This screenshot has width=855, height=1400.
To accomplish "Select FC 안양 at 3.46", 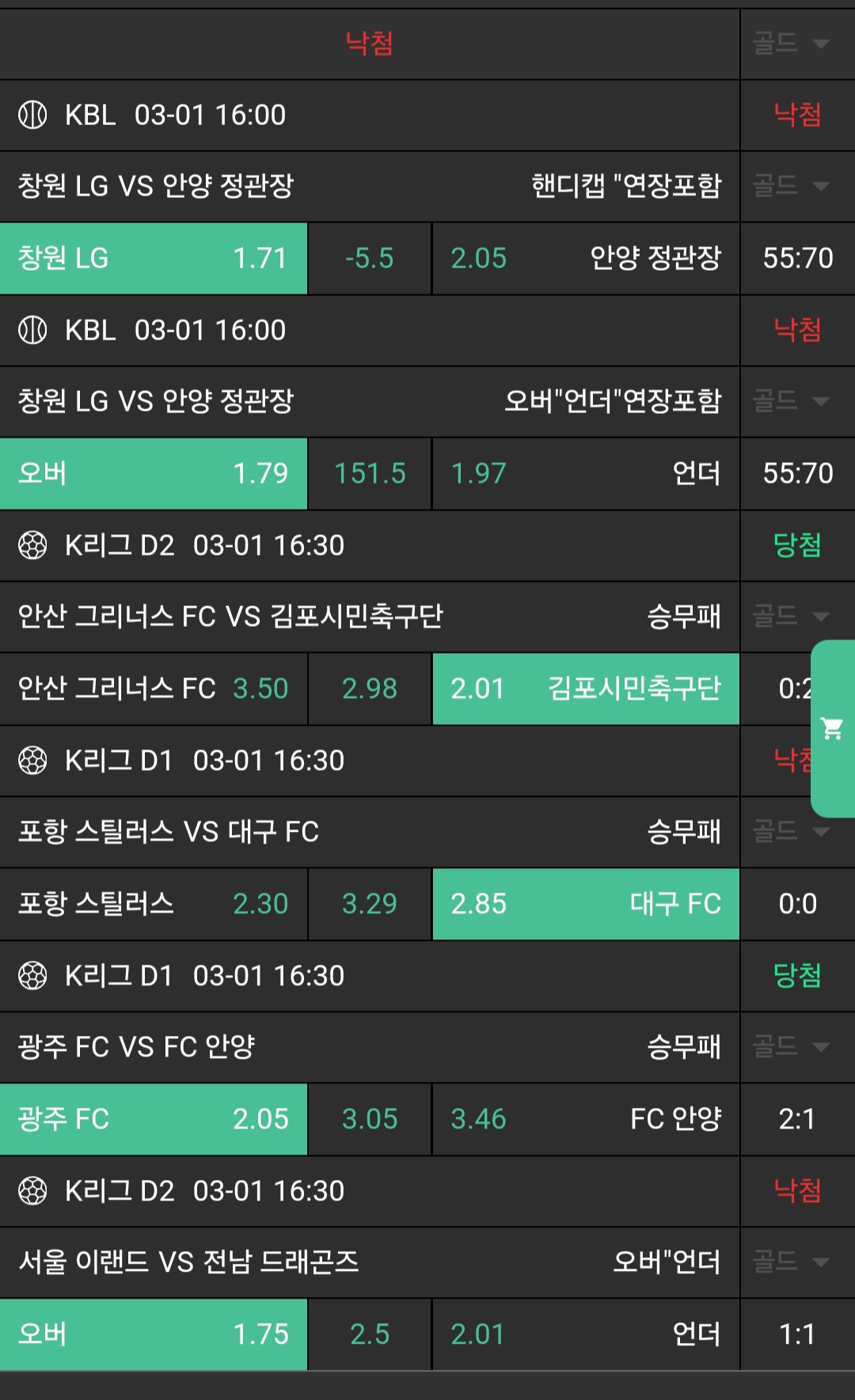I will (x=586, y=1119).
